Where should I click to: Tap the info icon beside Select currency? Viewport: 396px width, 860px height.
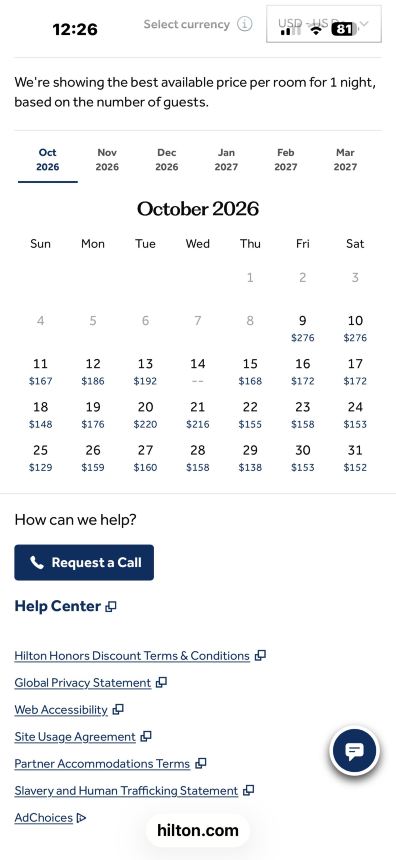(245, 24)
